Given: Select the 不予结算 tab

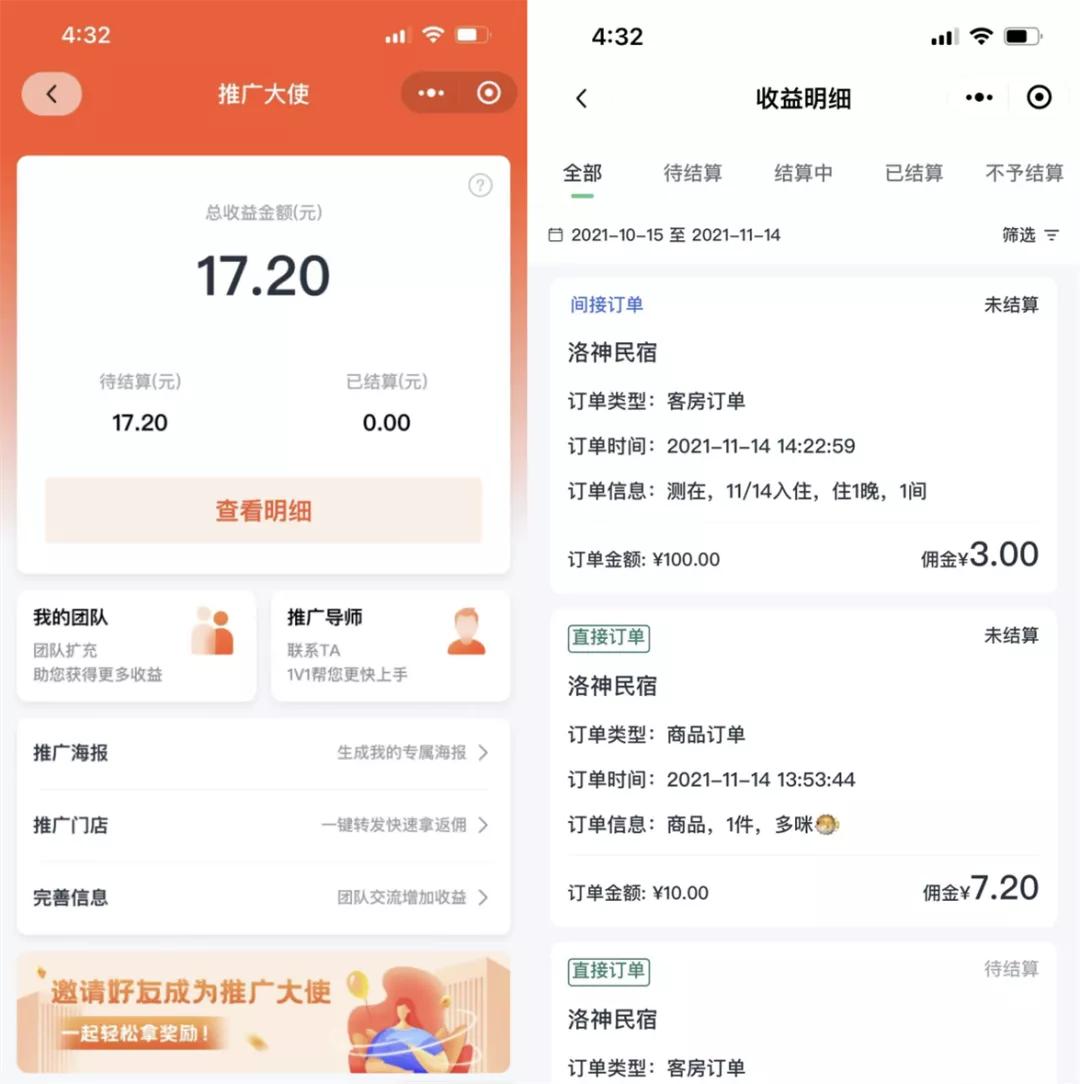Looking at the screenshot, I should click(x=1025, y=172).
